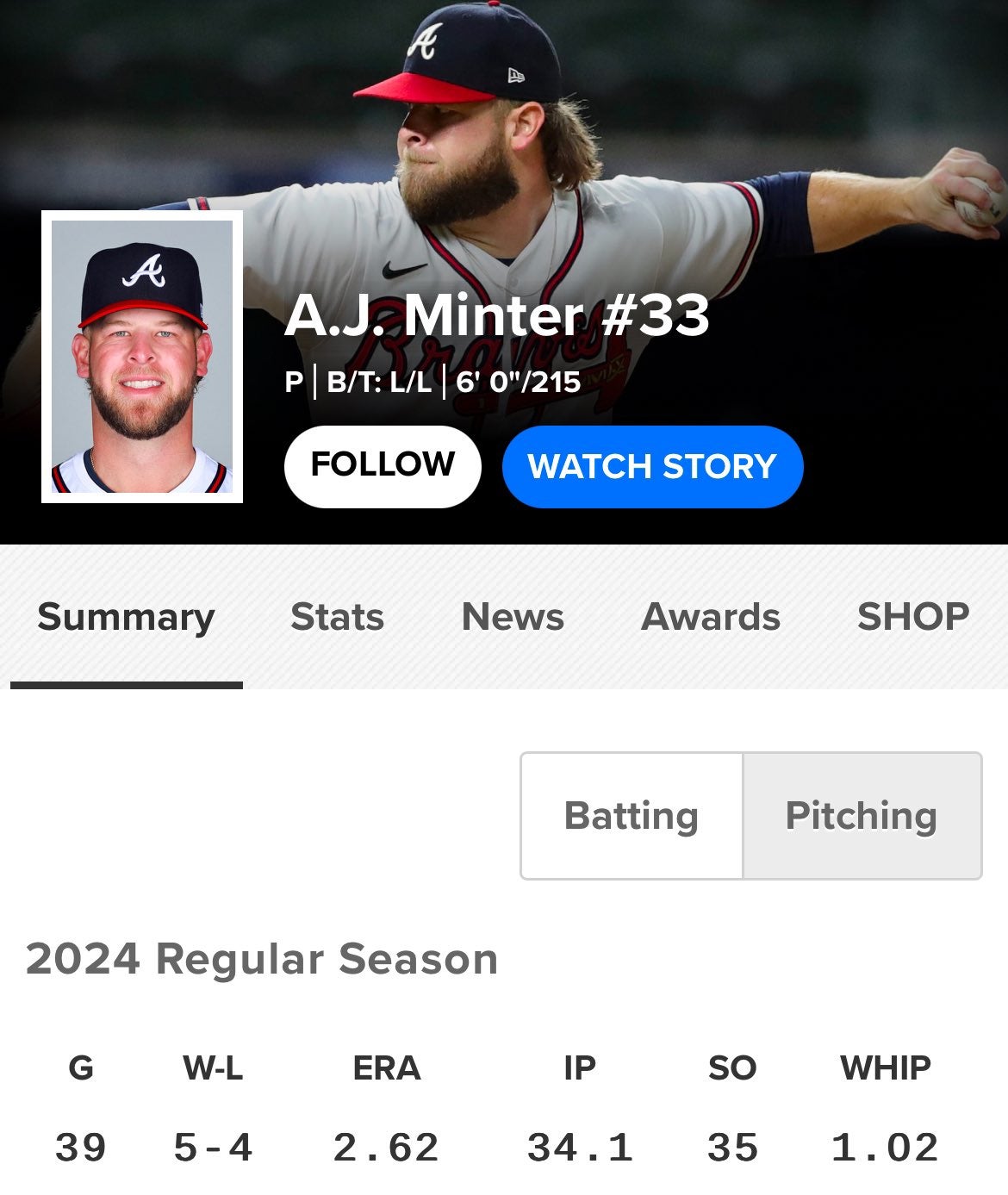Image resolution: width=1008 pixels, height=1195 pixels.
Task: Follow this player
Action: [383, 466]
